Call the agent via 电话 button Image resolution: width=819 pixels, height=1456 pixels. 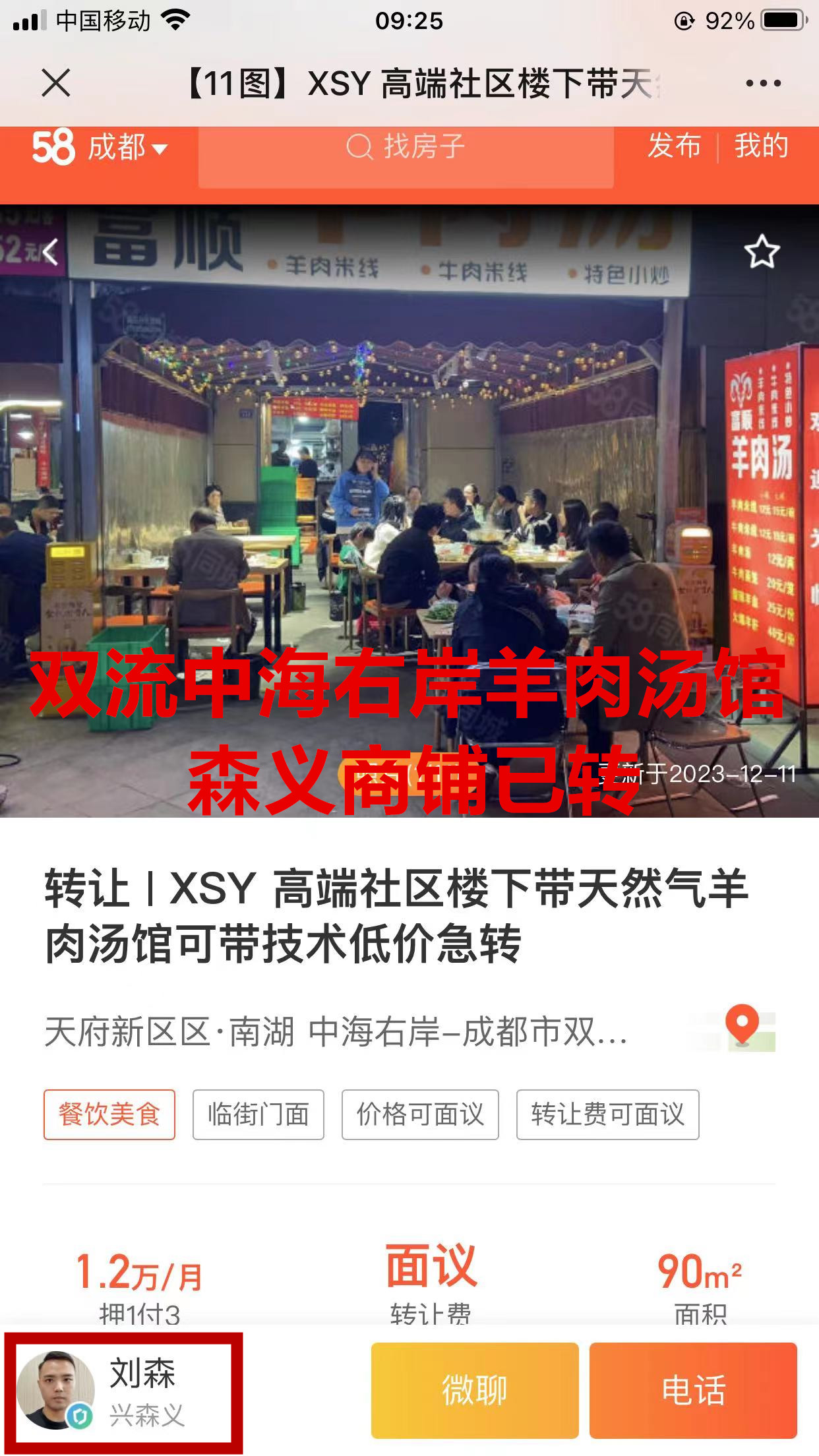pyautogui.click(x=693, y=1390)
